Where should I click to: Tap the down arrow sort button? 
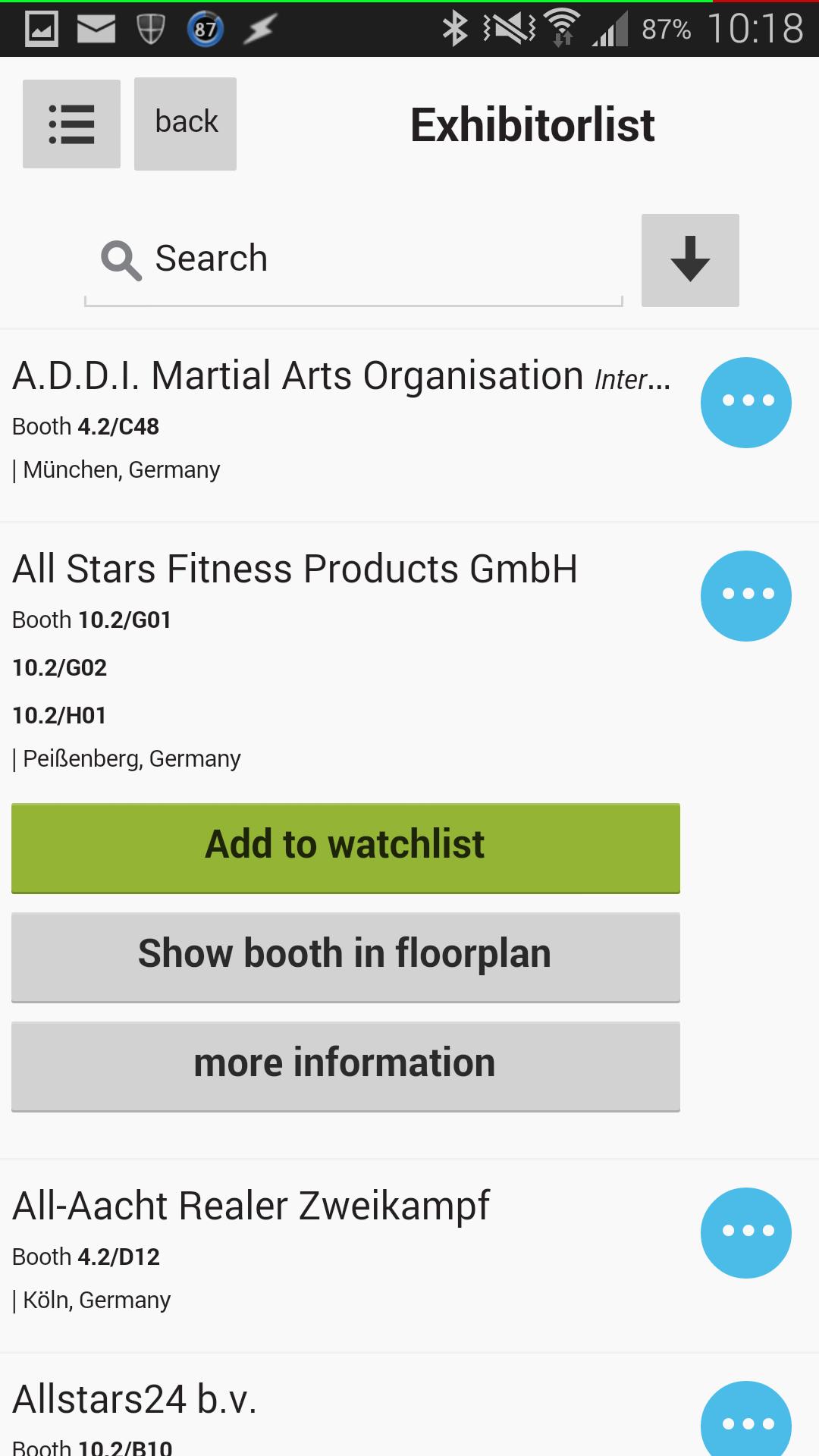[x=690, y=260]
